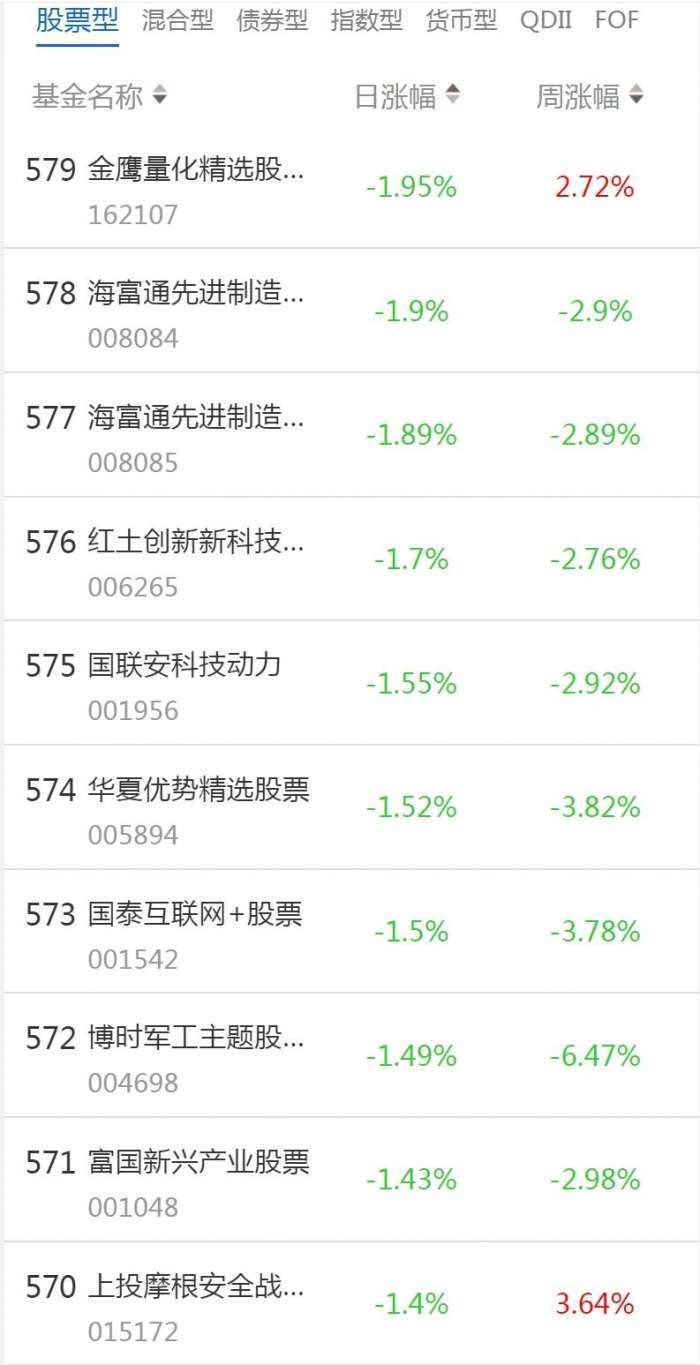
Task: Switch to the 混合型 tab
Action: point(177,21)
